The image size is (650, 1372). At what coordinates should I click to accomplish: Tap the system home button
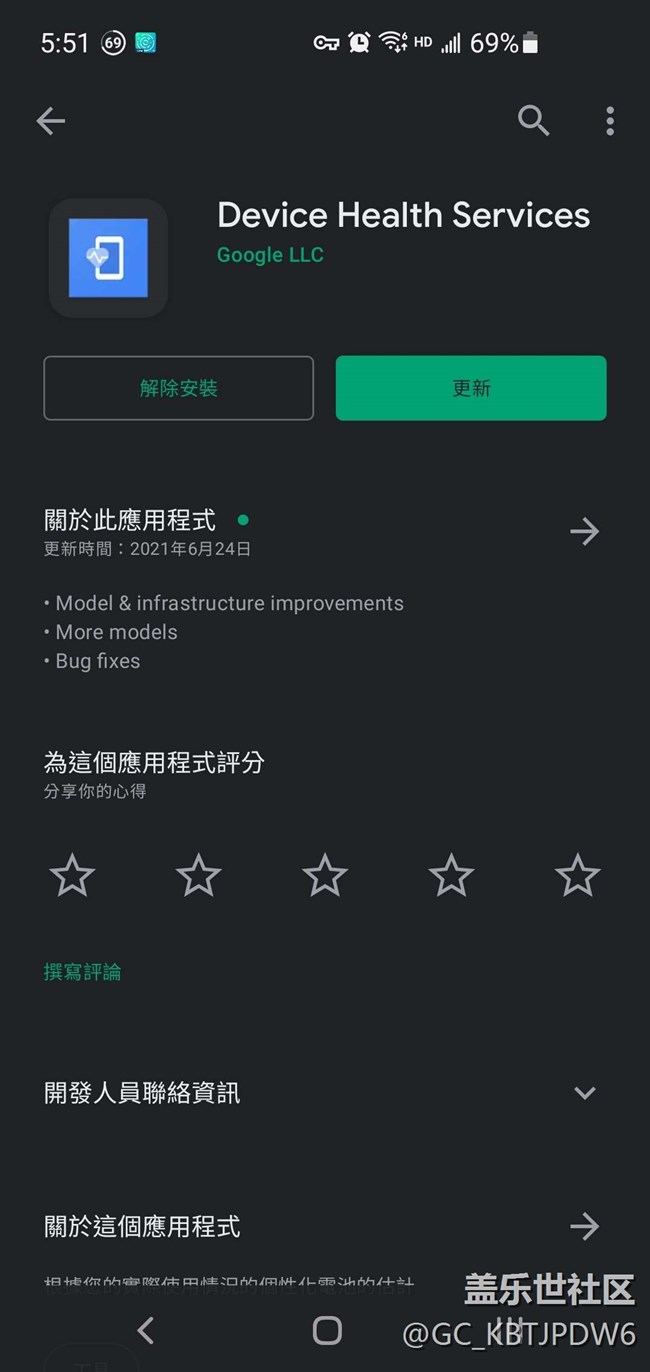pos(327,1330)
